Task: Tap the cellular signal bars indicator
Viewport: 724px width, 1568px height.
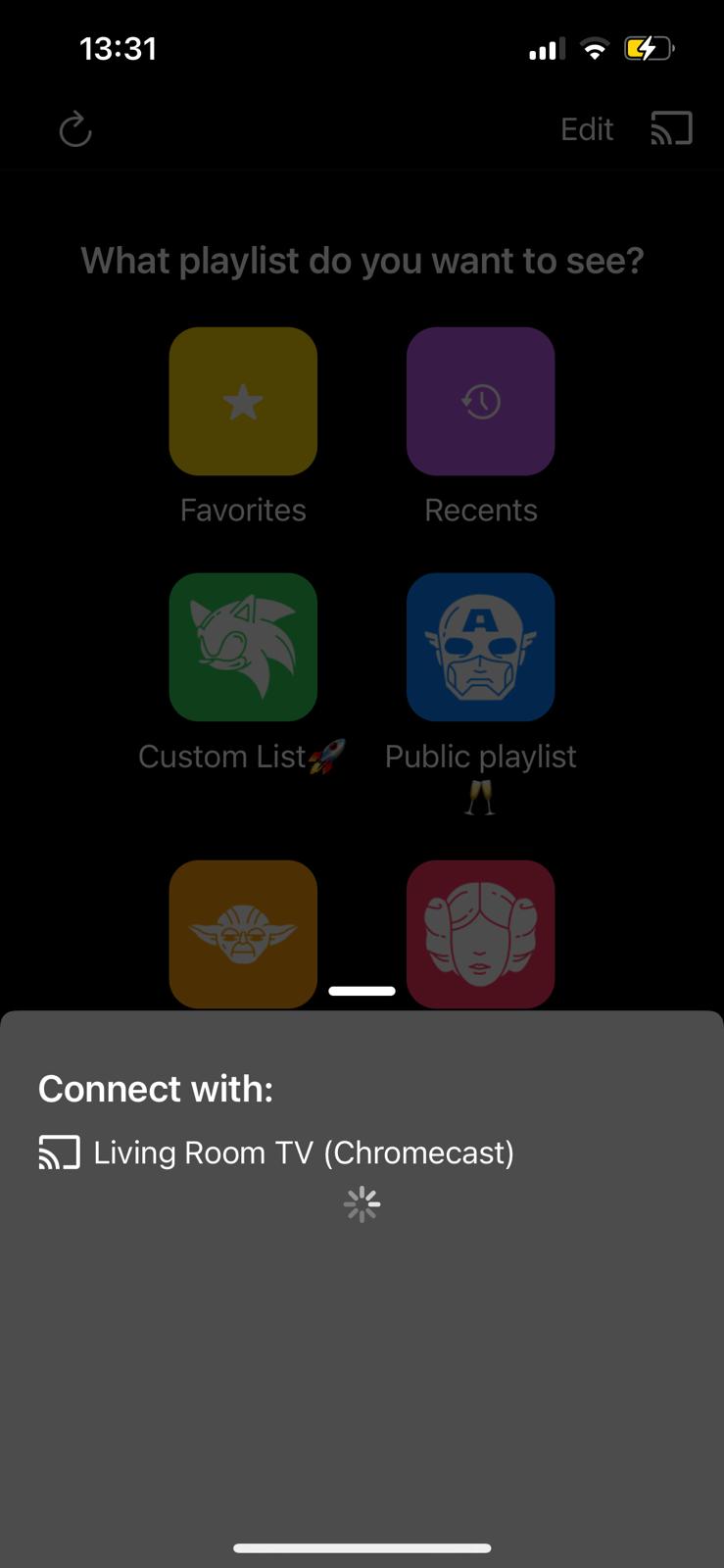Action: [545, 47]
